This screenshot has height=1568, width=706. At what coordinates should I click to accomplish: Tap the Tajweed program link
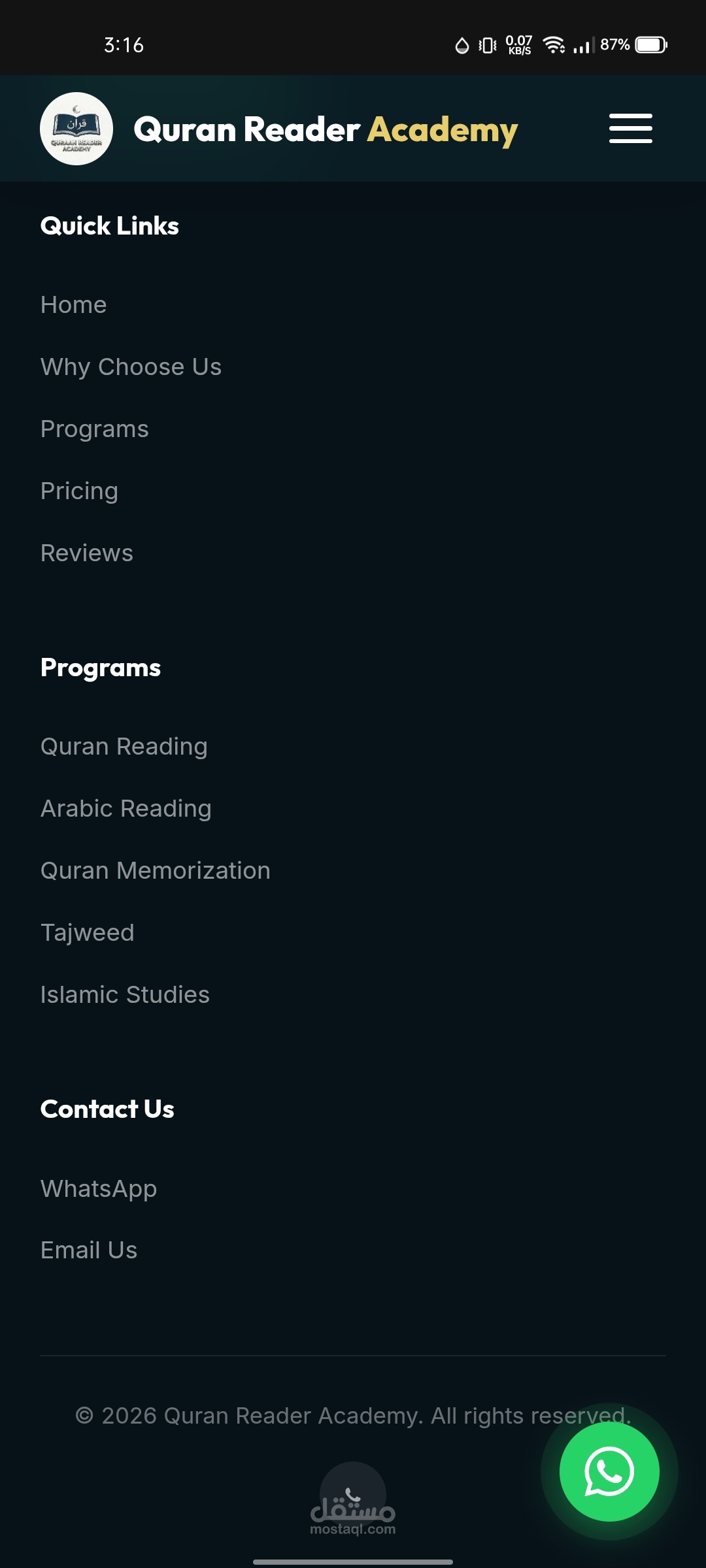(88, 933)
